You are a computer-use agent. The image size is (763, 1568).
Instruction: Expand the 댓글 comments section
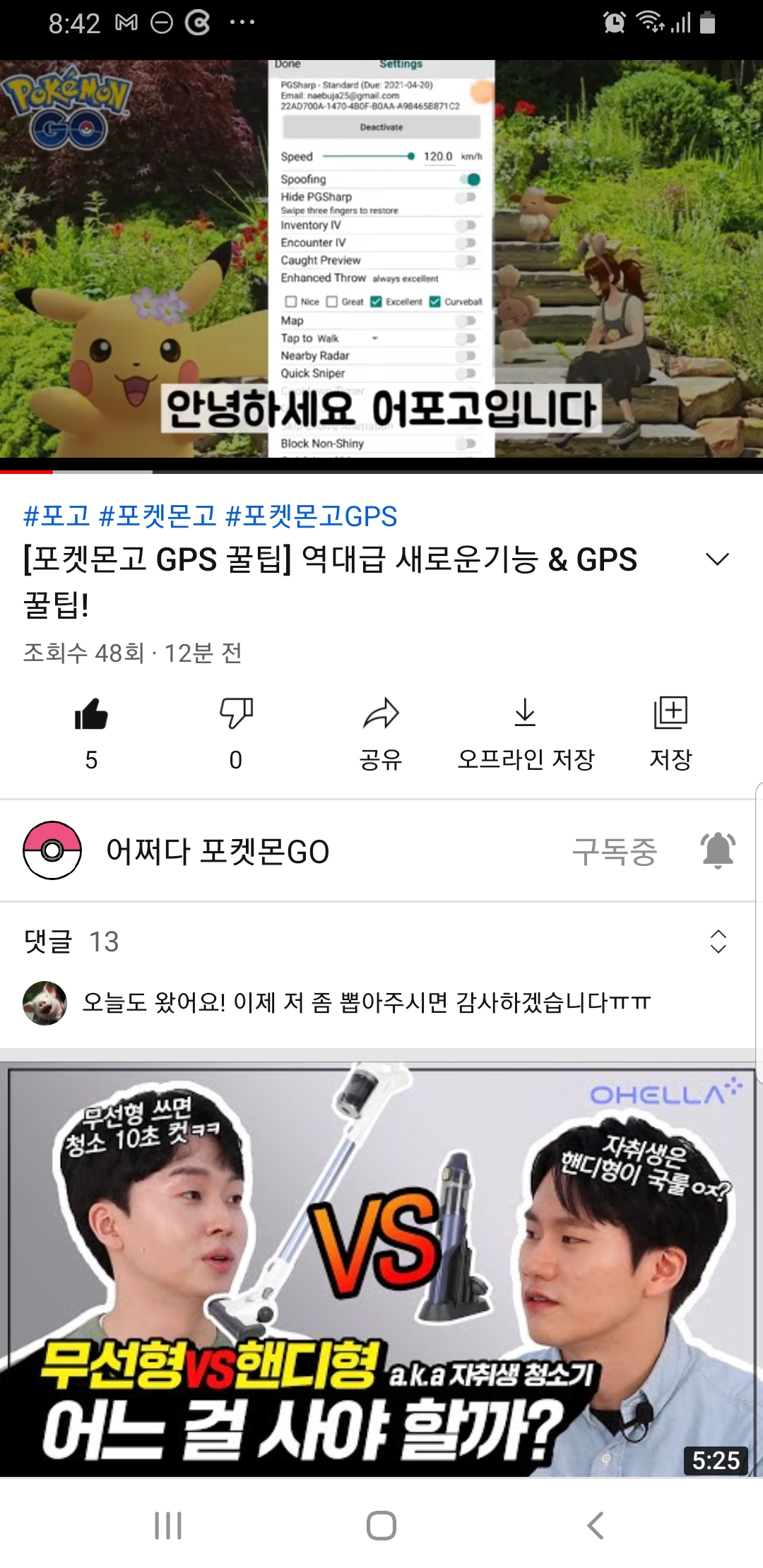[x=718, y=942]
